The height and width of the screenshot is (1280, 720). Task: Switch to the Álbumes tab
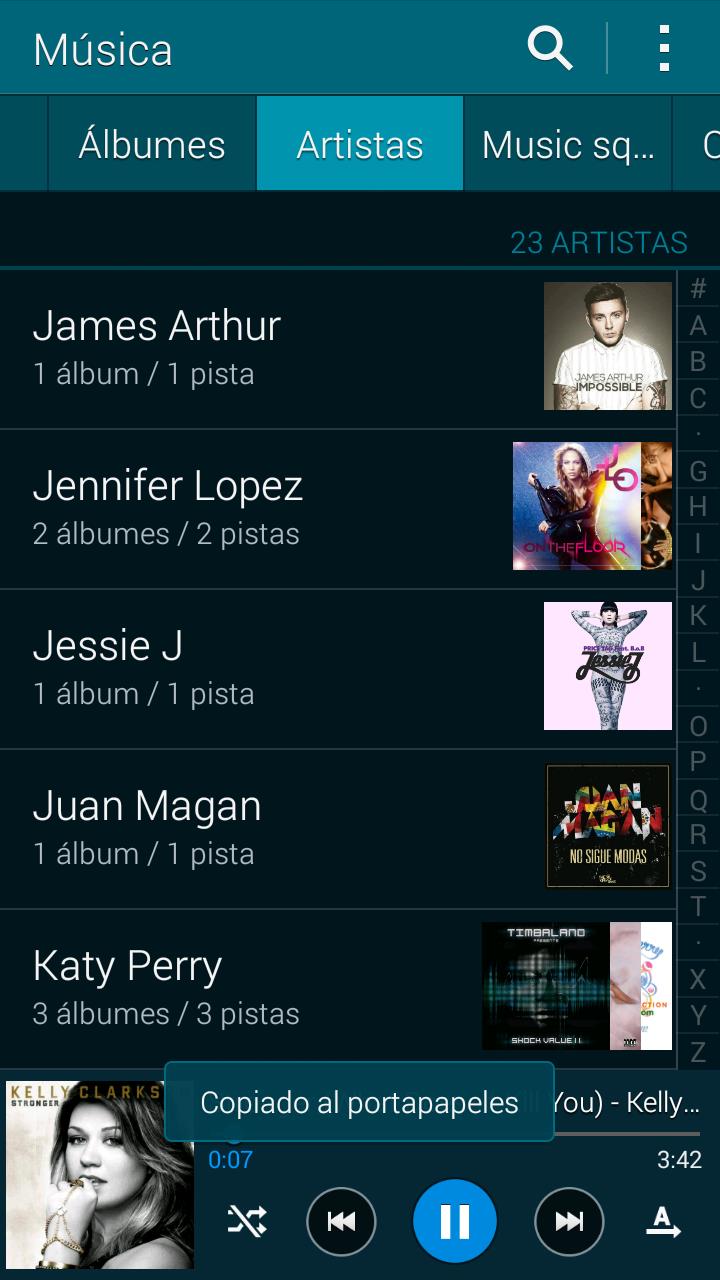pyautogui.click(x=152, y=145)
